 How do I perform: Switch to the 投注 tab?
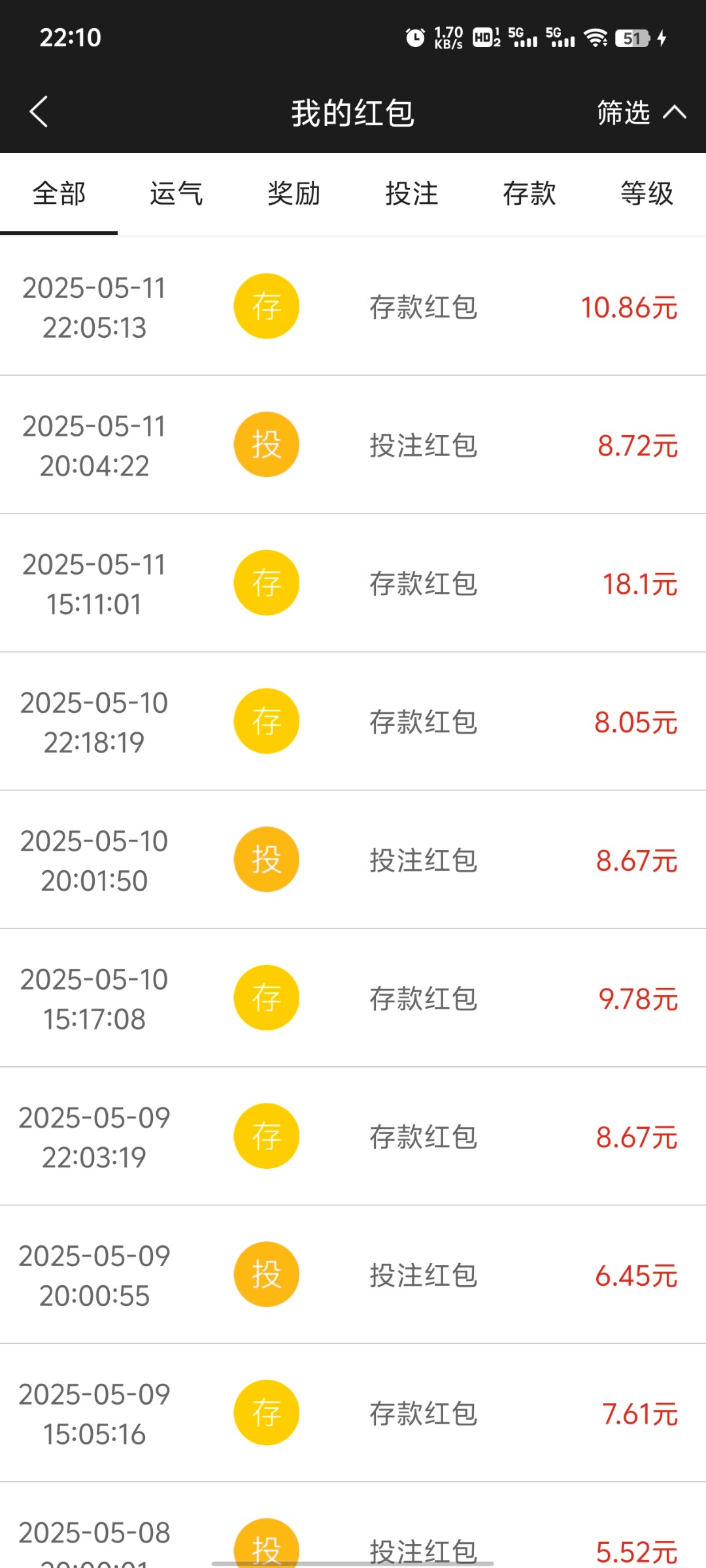(412, 194)
